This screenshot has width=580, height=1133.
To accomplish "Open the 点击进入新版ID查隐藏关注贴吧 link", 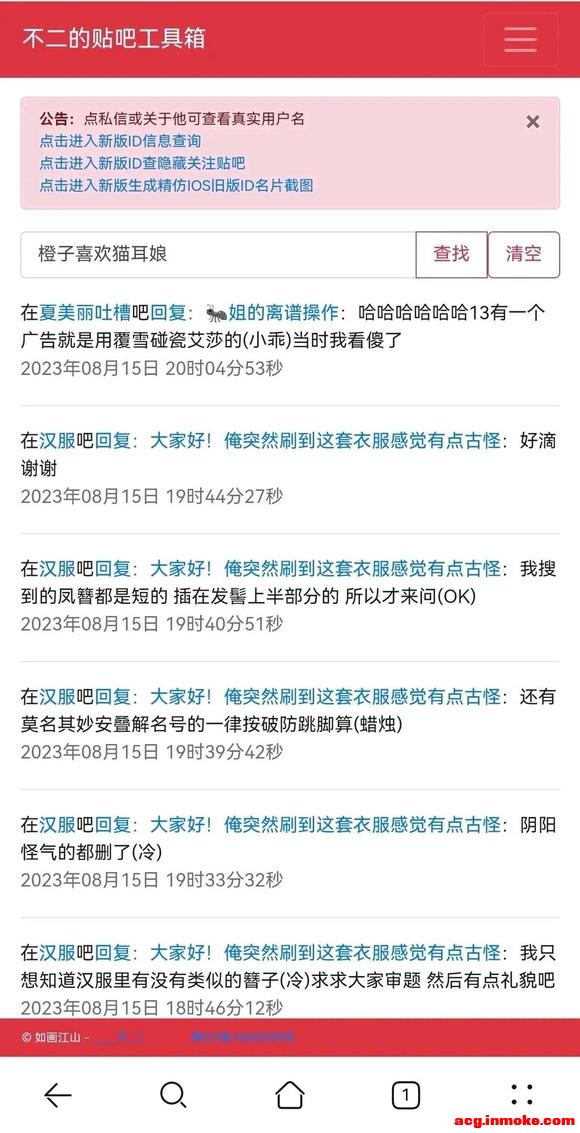I will coord(142,163).
